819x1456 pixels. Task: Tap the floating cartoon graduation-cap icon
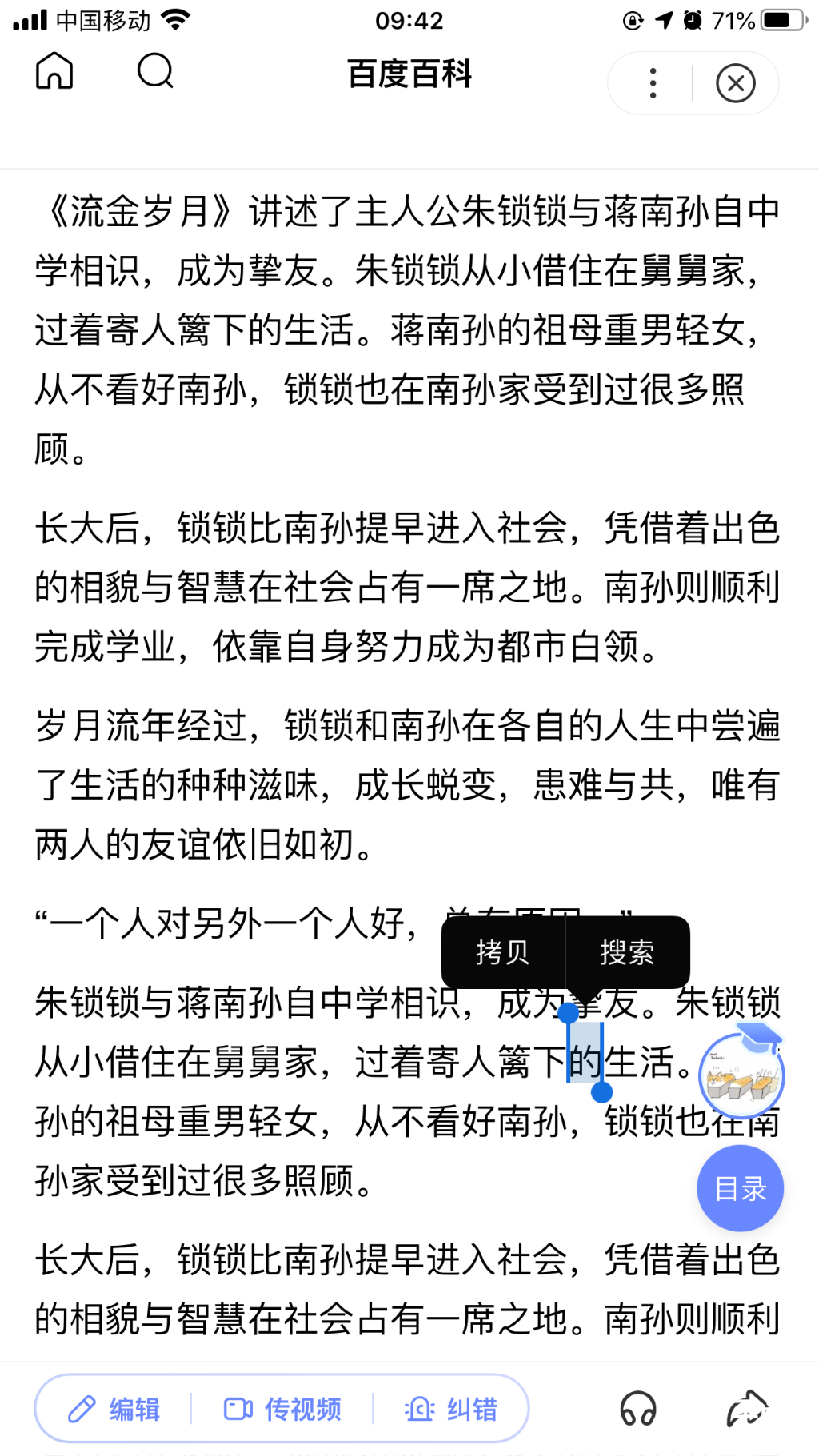(741, 1070)
